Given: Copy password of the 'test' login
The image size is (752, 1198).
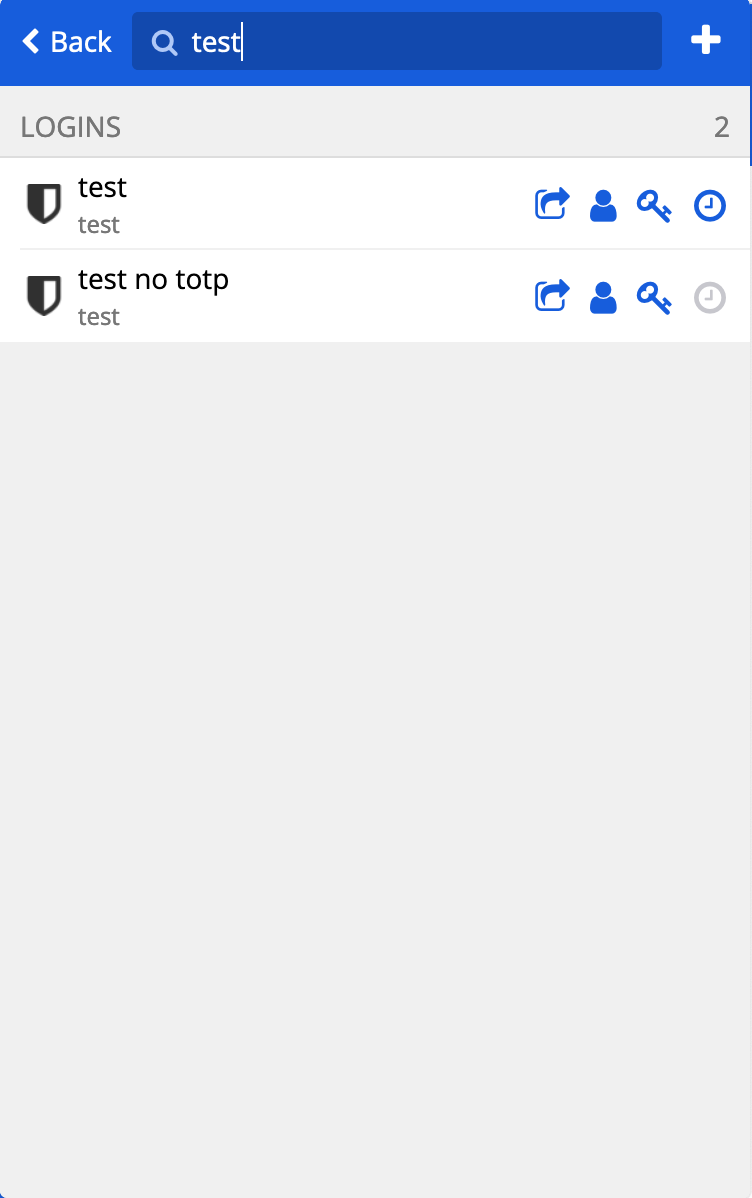Looking at the screenshot, I should point(654,206).
